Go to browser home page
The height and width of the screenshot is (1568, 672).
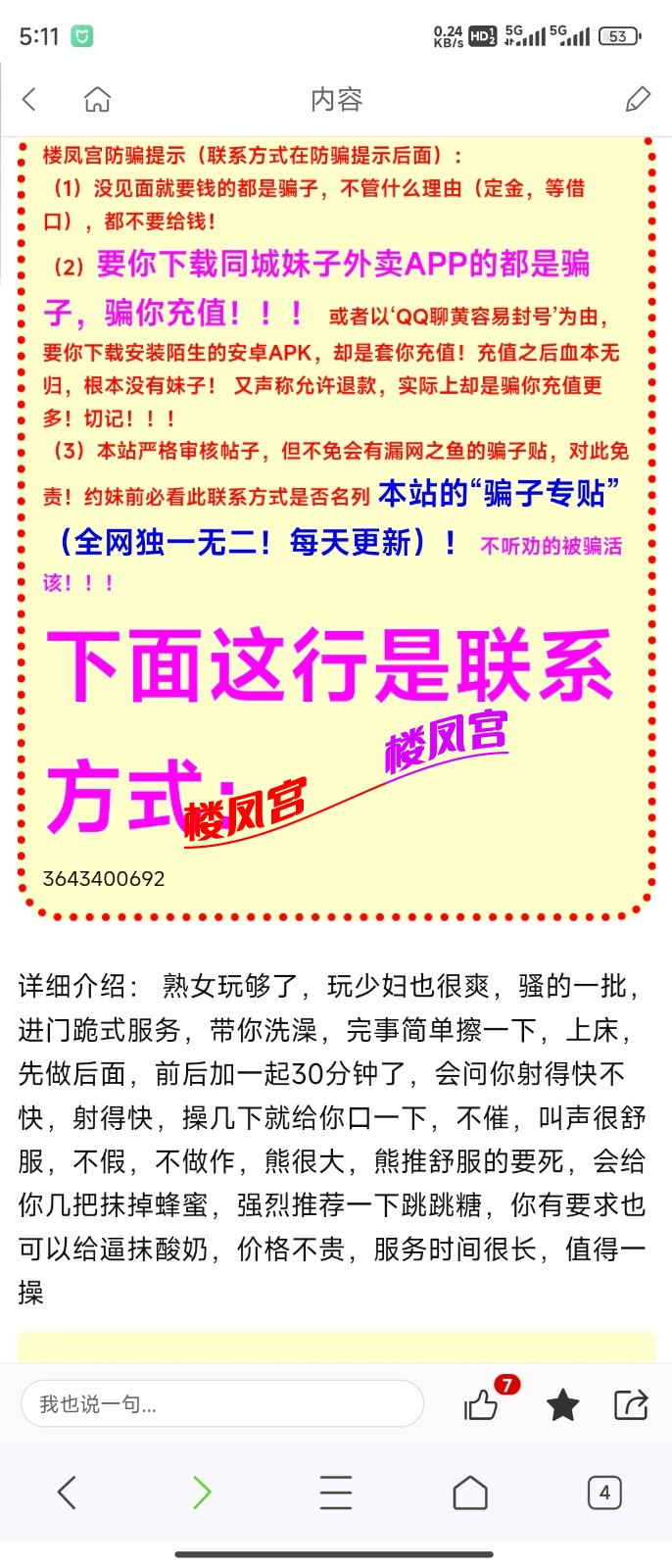[x=470, y=1493]
